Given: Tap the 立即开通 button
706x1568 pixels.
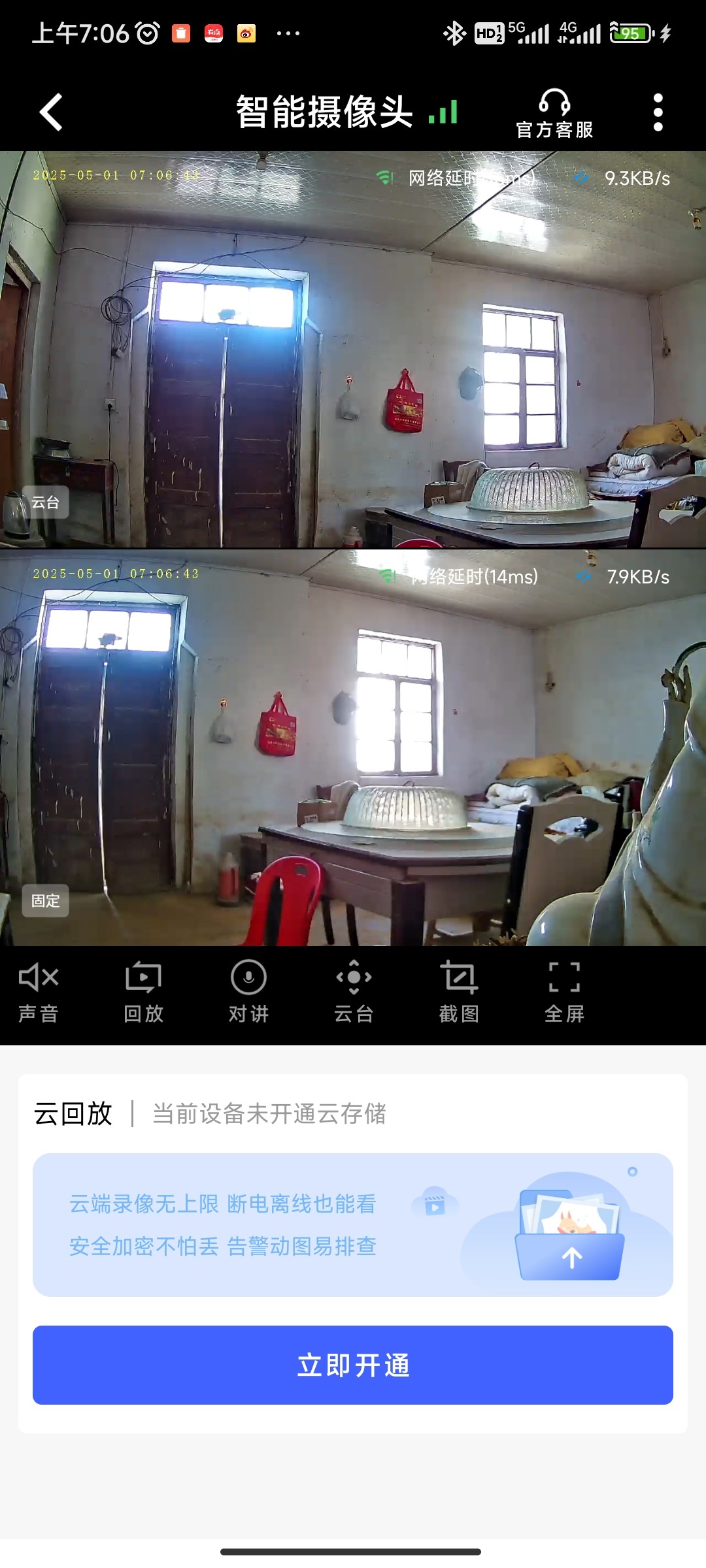Looking at the screenshot, I should tap(353, 1365).
